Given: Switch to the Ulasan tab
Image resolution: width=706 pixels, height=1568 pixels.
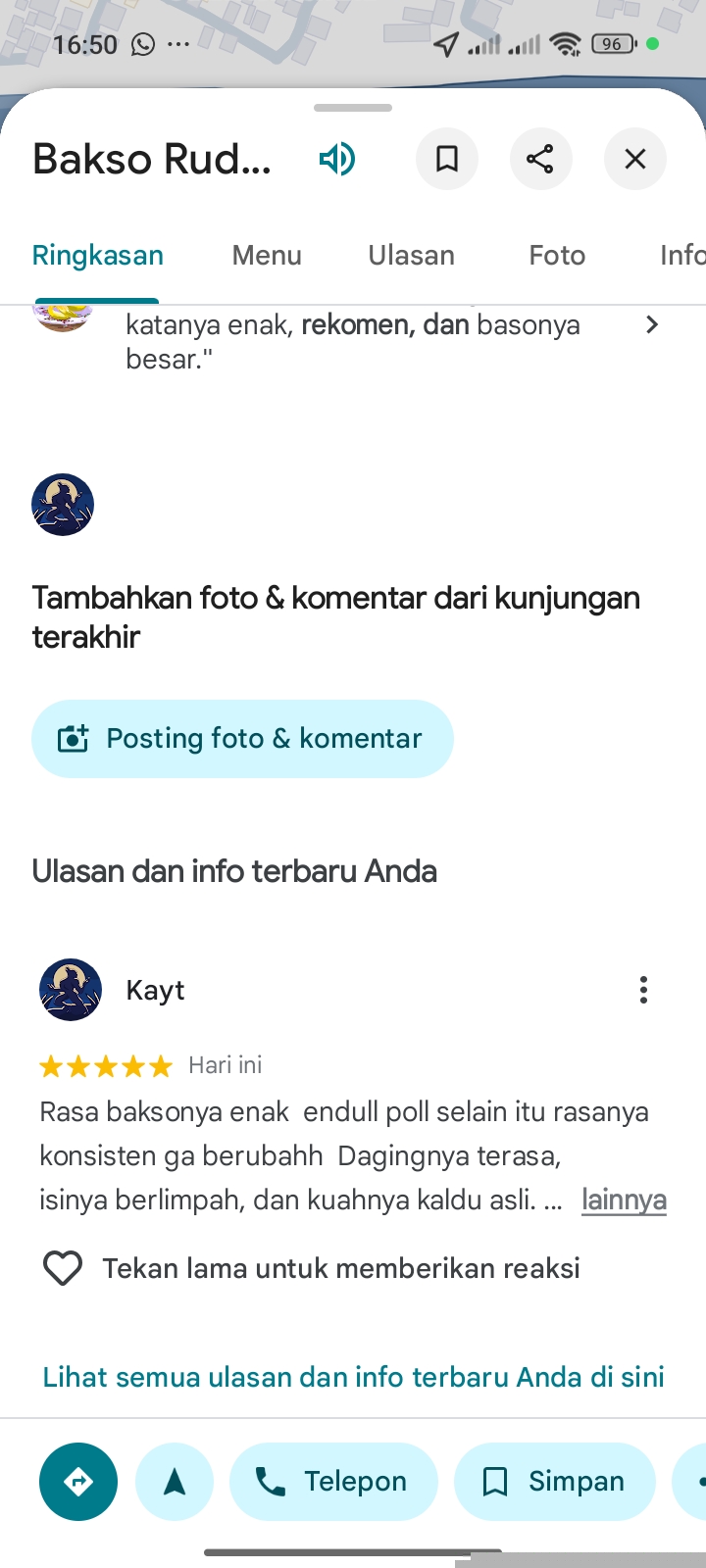Looking at the screenshot, I should click(x=411, y=256).
